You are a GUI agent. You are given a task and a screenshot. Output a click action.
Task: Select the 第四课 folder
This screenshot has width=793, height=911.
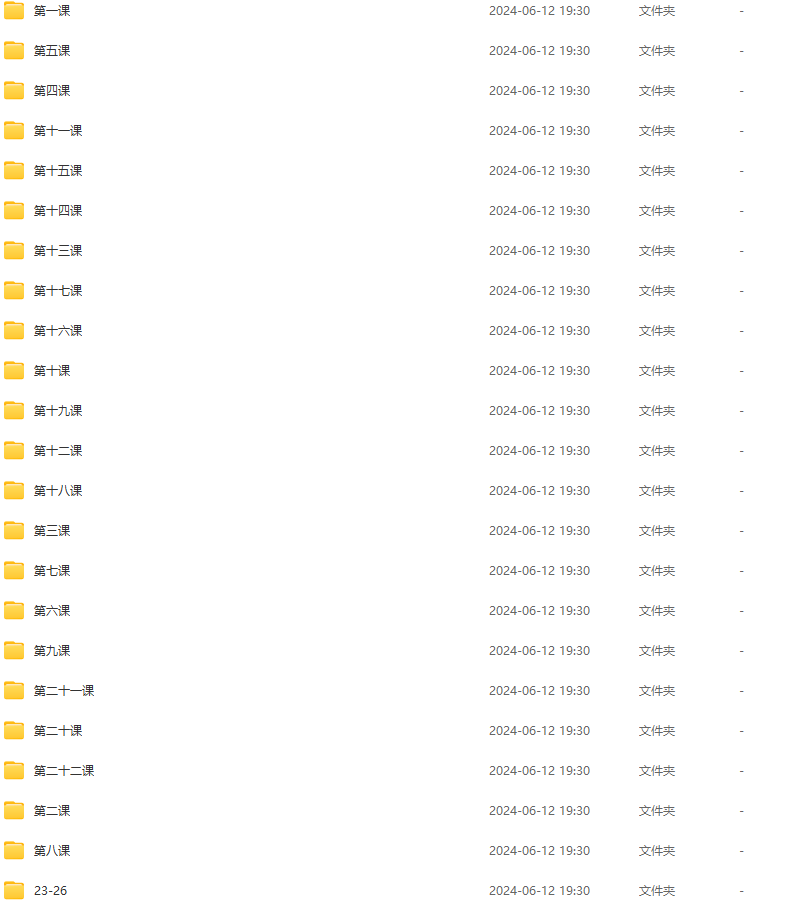click(52, 91)
